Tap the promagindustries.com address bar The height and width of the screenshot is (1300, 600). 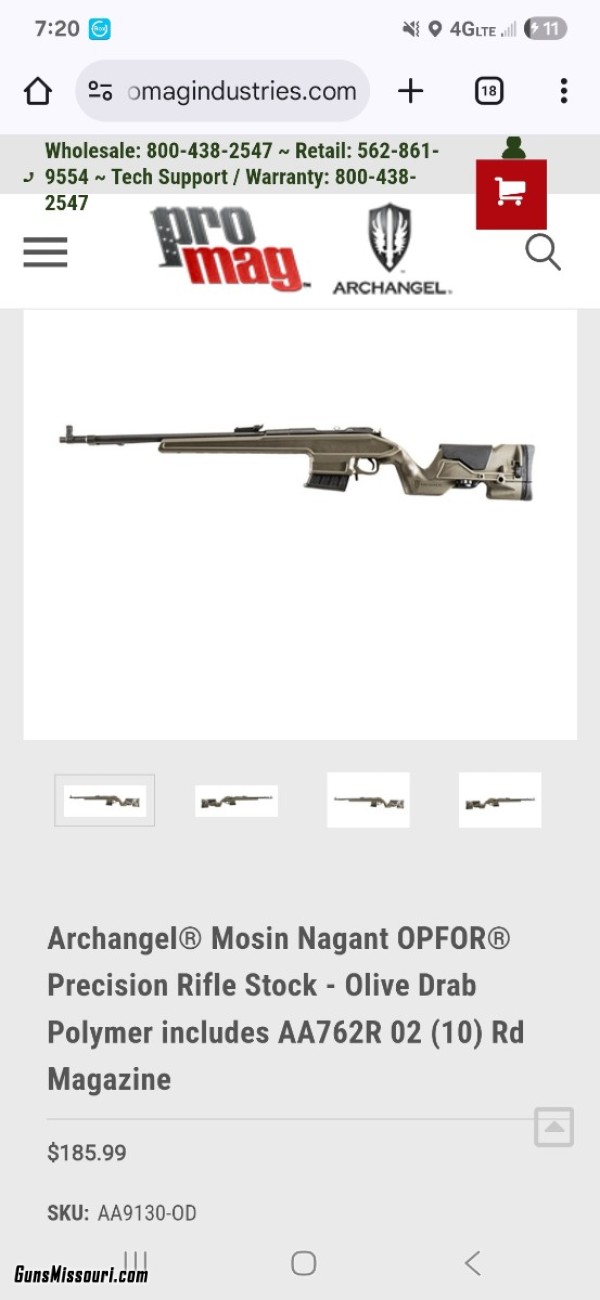click(x=222, y=91)
